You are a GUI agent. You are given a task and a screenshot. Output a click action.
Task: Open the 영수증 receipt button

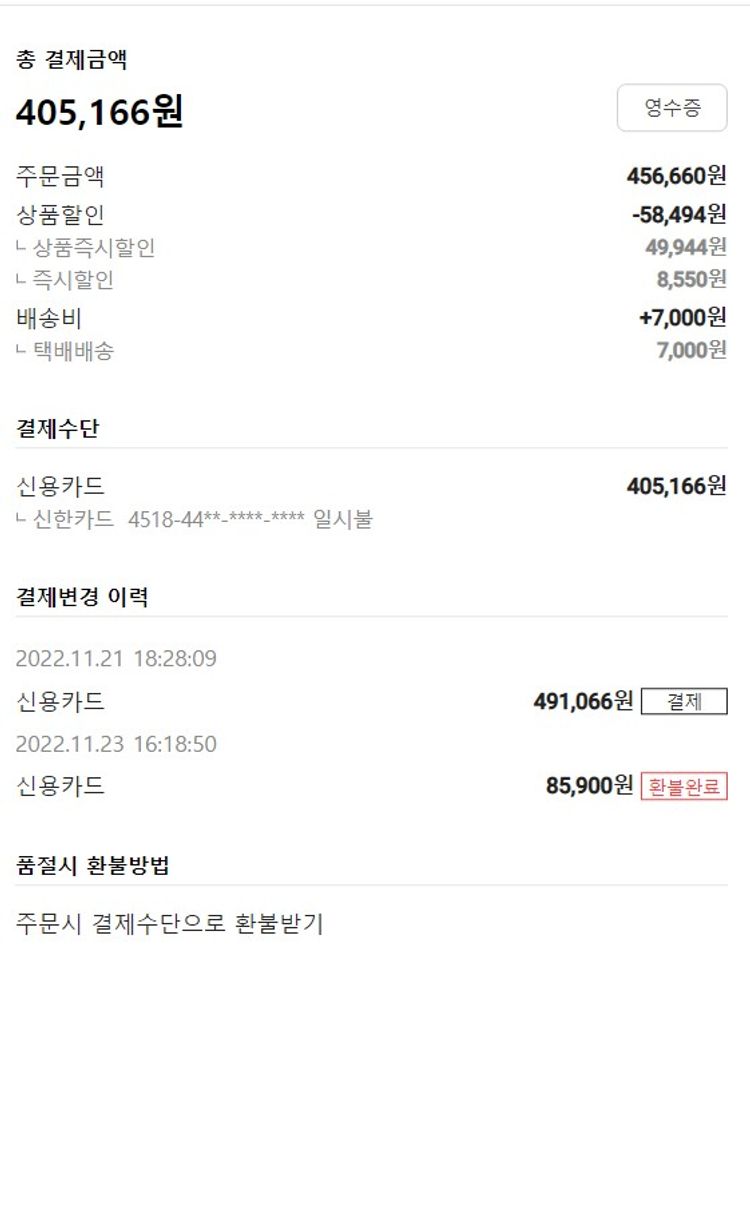point(672,108)
